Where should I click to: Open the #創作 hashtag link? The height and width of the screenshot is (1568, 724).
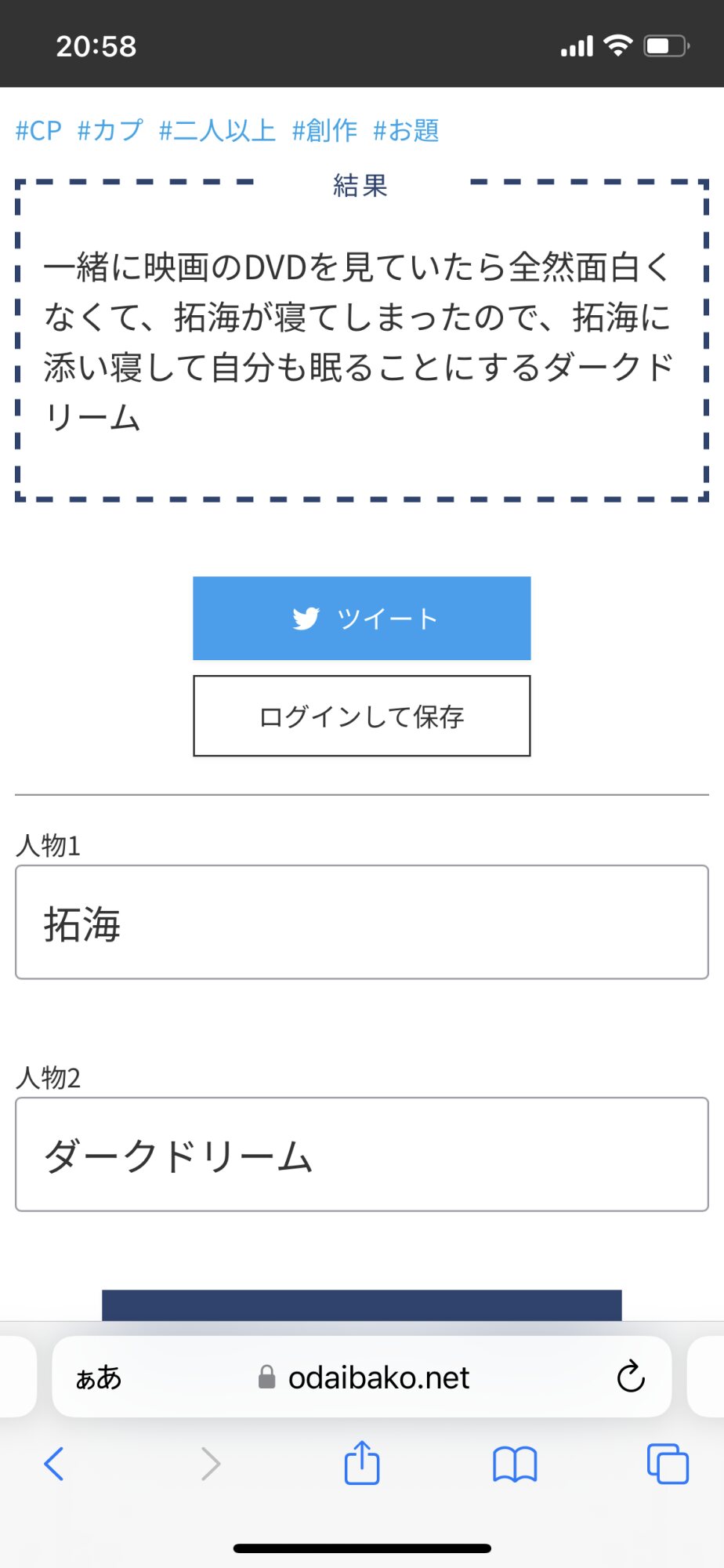[324, 130]
